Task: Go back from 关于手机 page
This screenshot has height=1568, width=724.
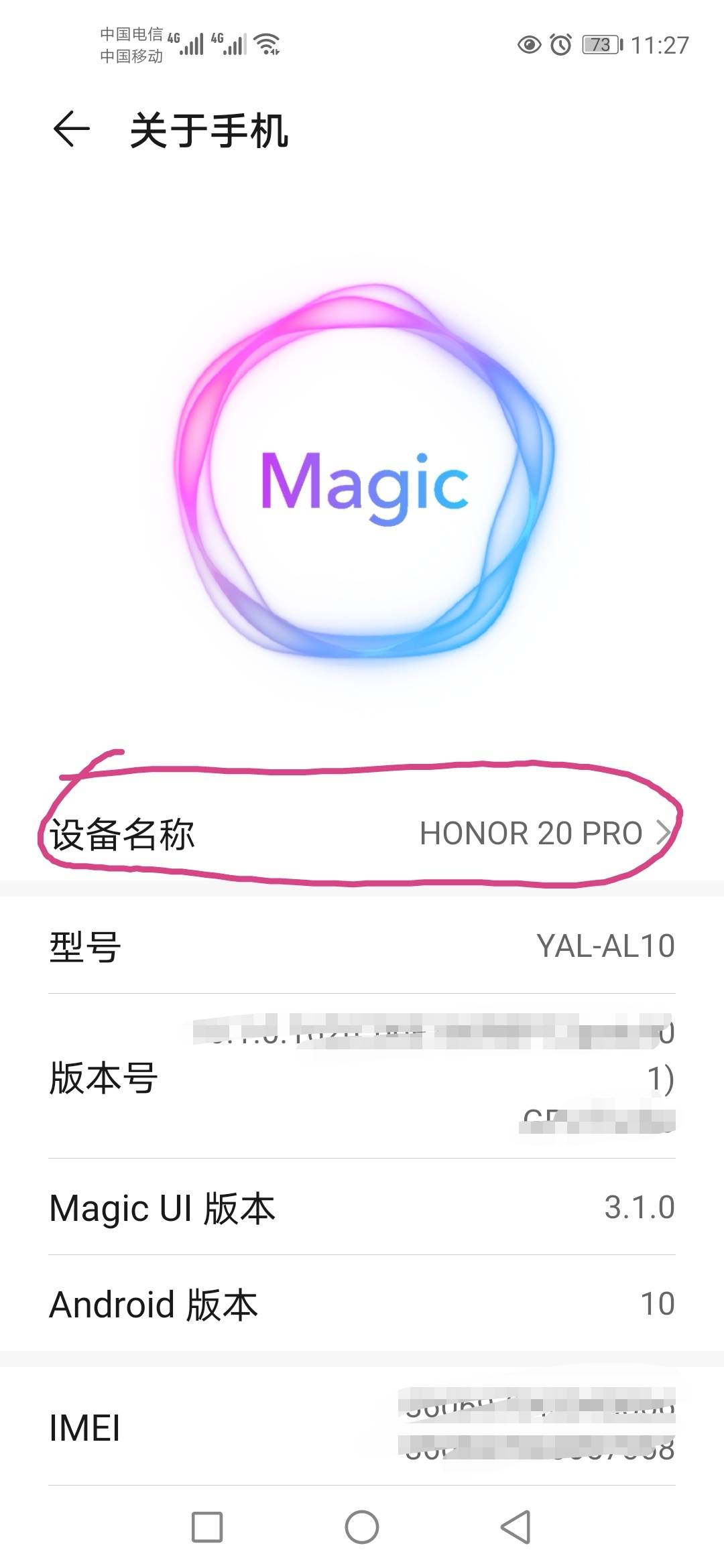Action: tap(71, 129)
